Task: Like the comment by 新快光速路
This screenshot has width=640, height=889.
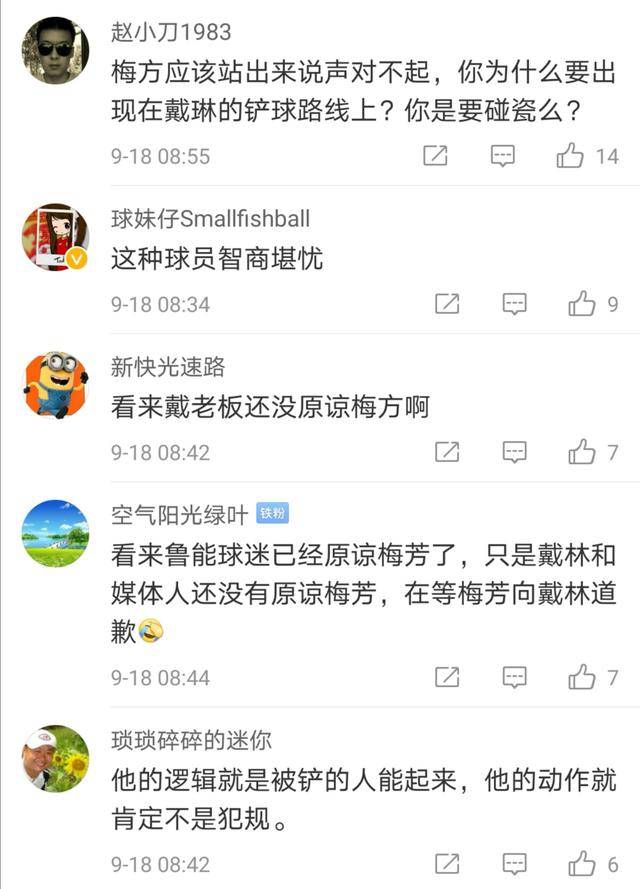Action: (x=582, y=452)
